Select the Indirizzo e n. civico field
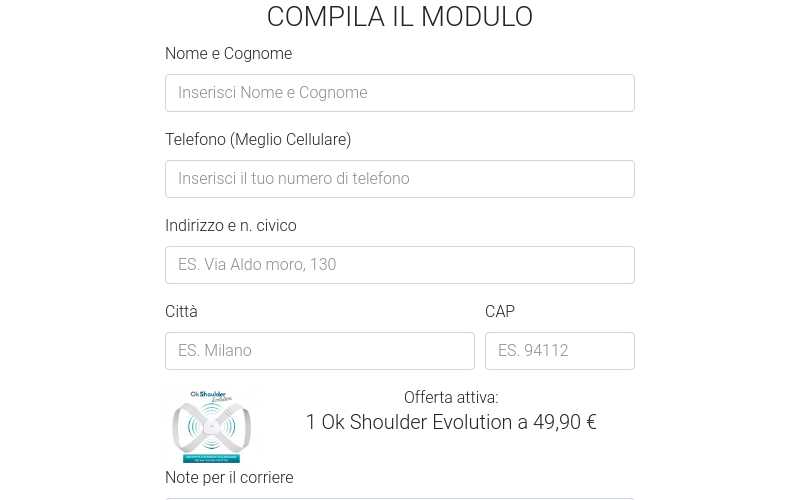Screen dimensions: 800x500 click(x=399, y=265)
